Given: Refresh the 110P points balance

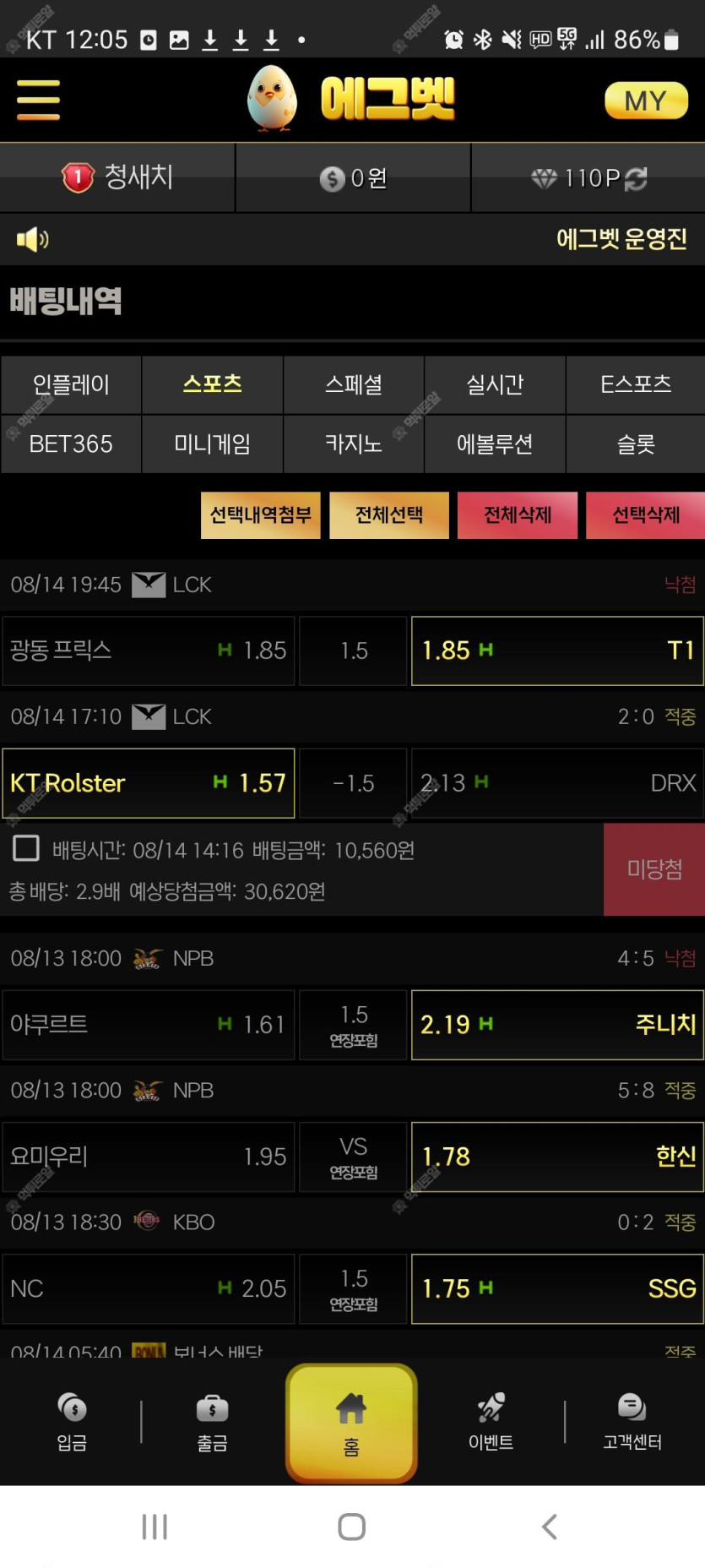Looking at the screenshot, I should click(636, 178).
